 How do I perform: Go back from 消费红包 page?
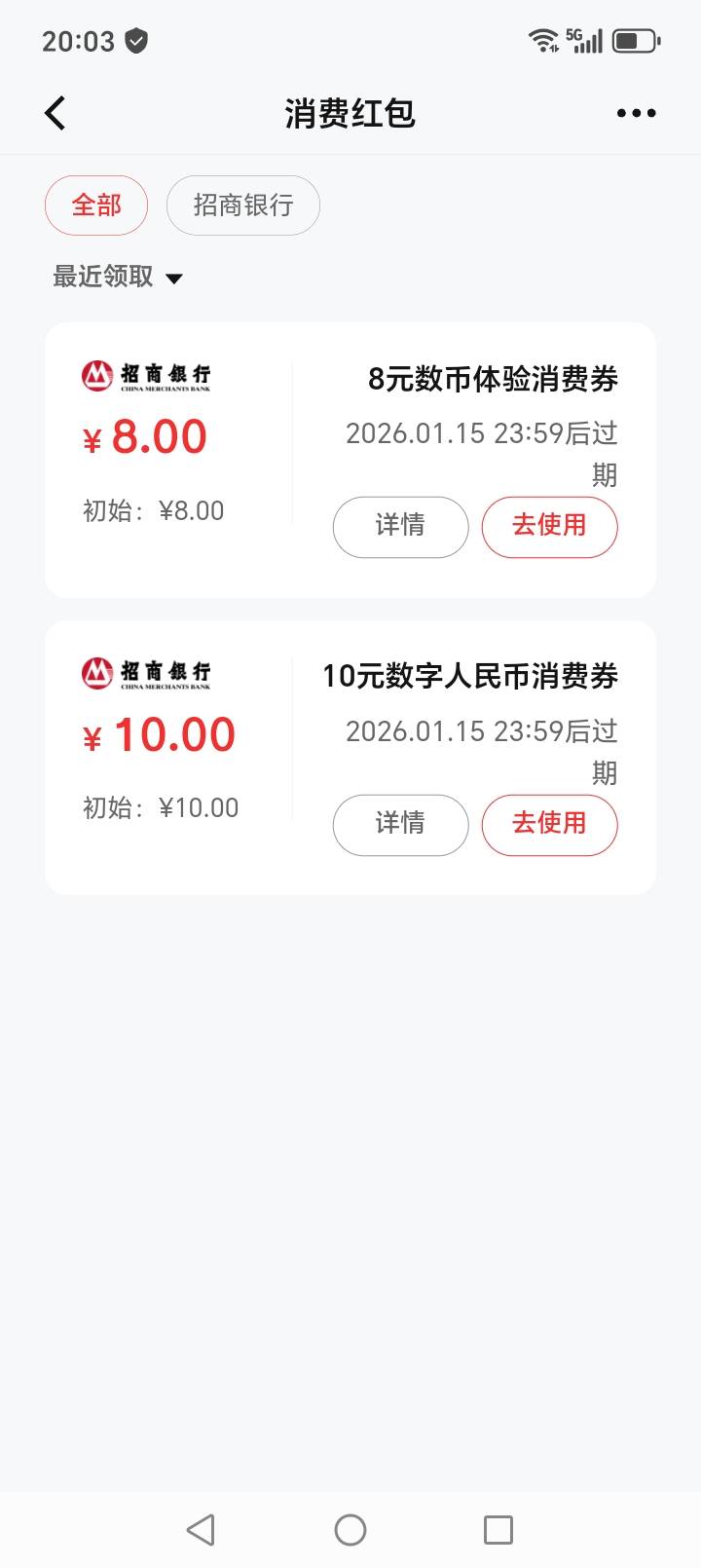coord(55,113)
